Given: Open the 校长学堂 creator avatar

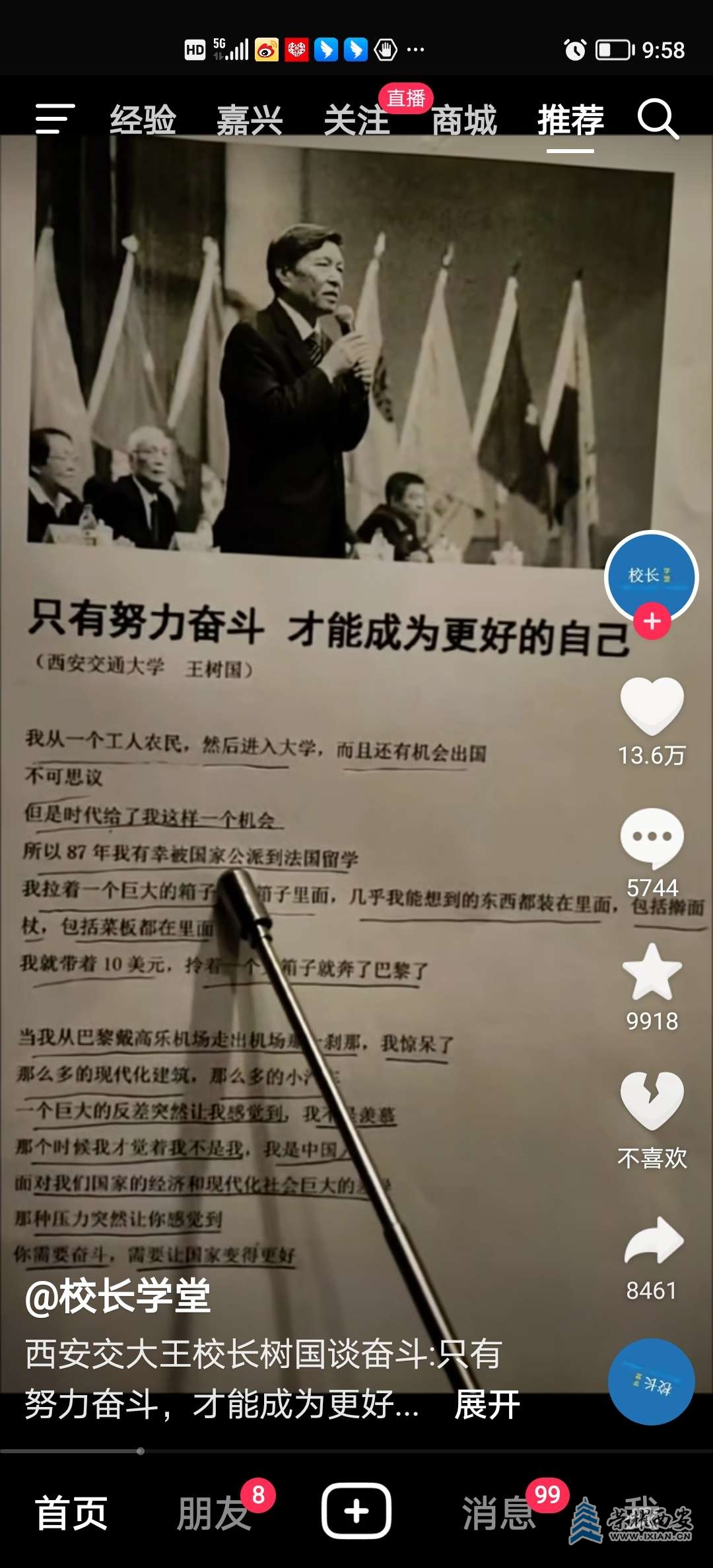Looking at the screenshot, I should point(652,576).
